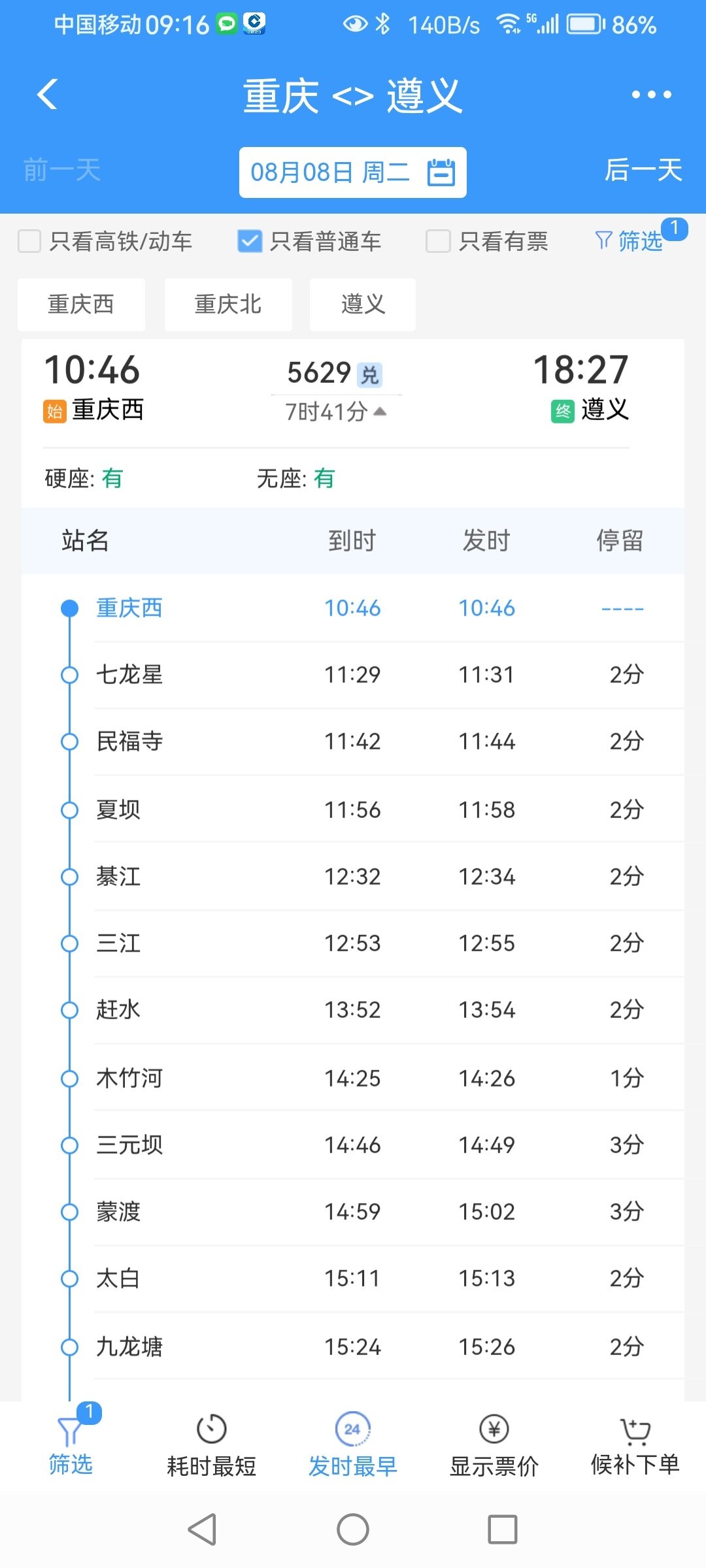Open the three-dot overflow menu
706x1568 pixels.
click(x=651, y=95)
